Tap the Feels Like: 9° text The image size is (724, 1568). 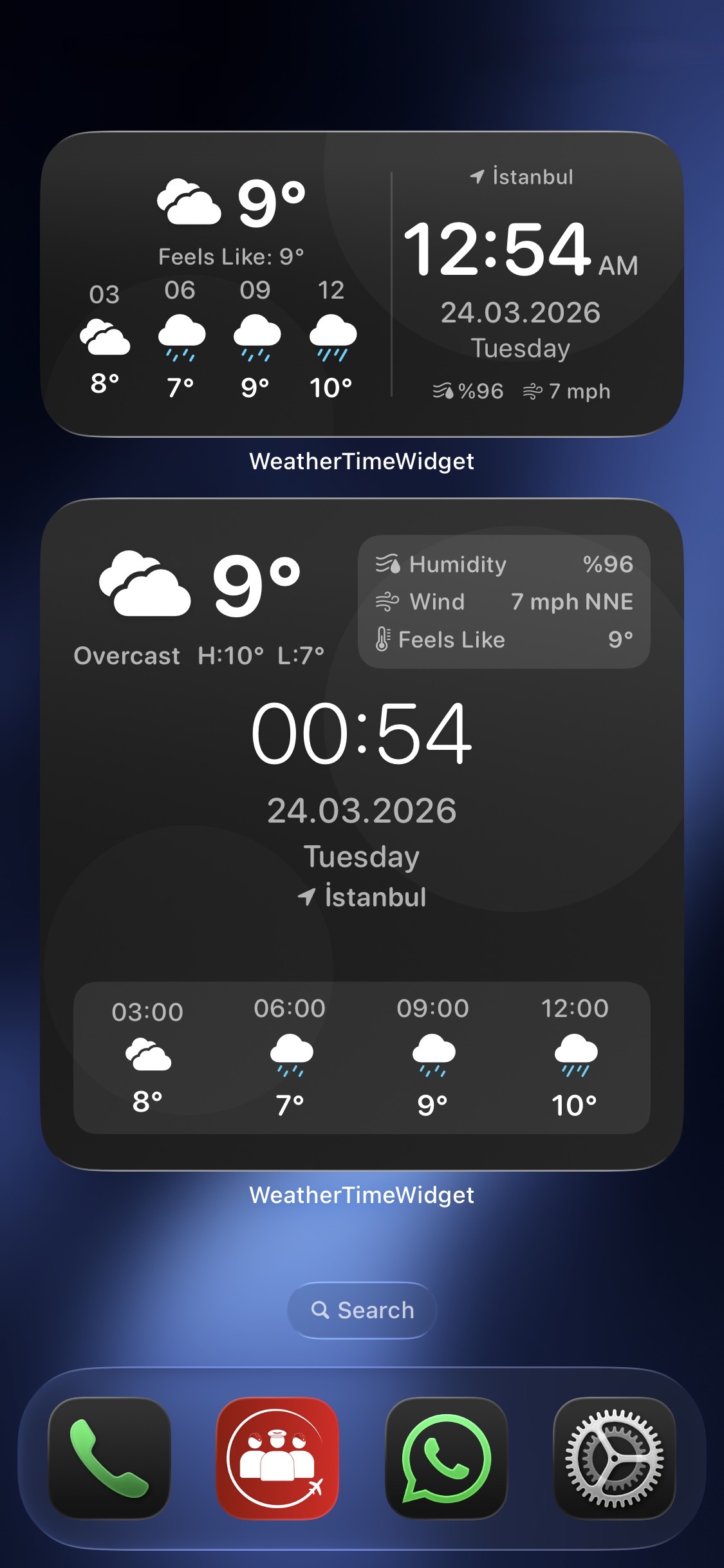[232, 256]
